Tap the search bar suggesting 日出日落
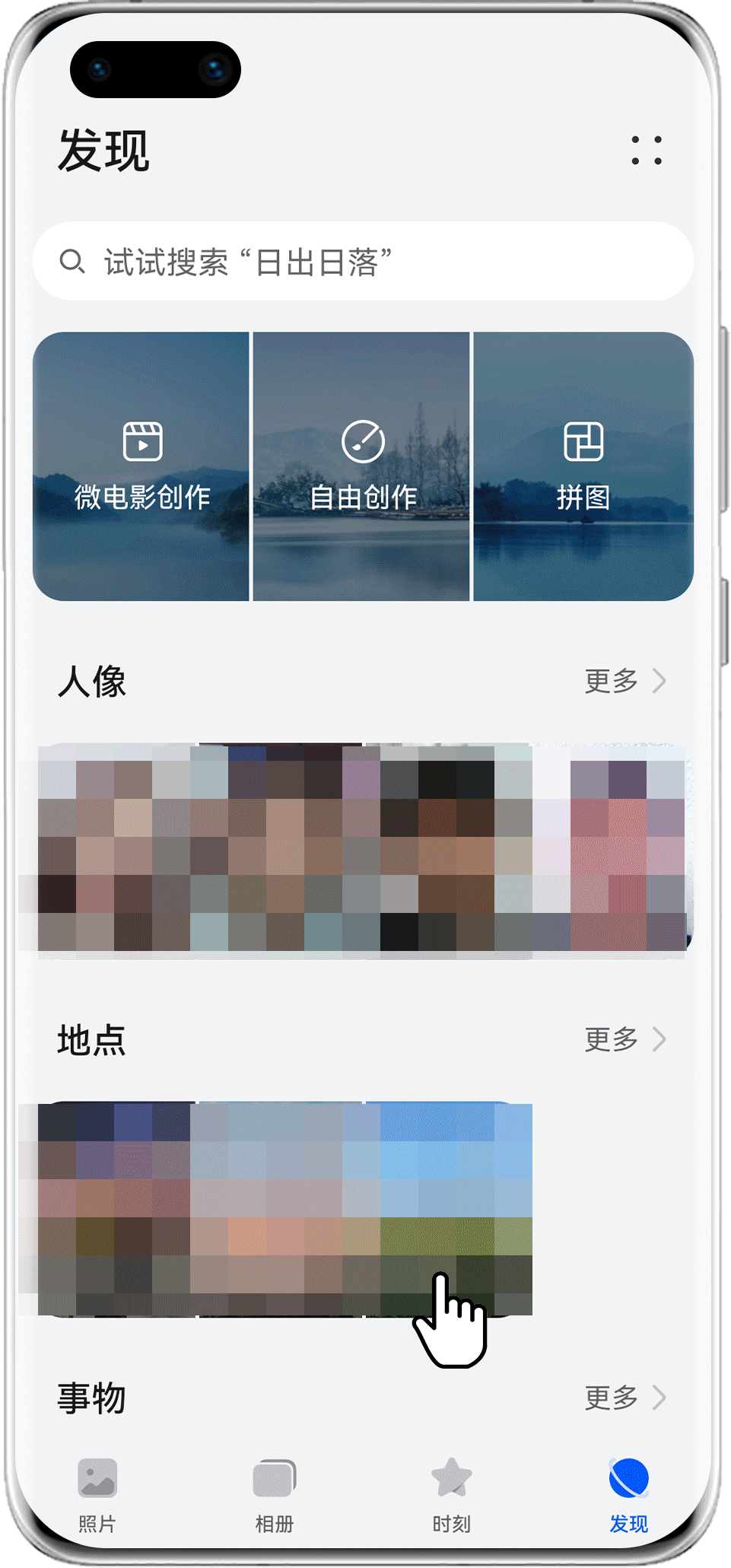 365,260
